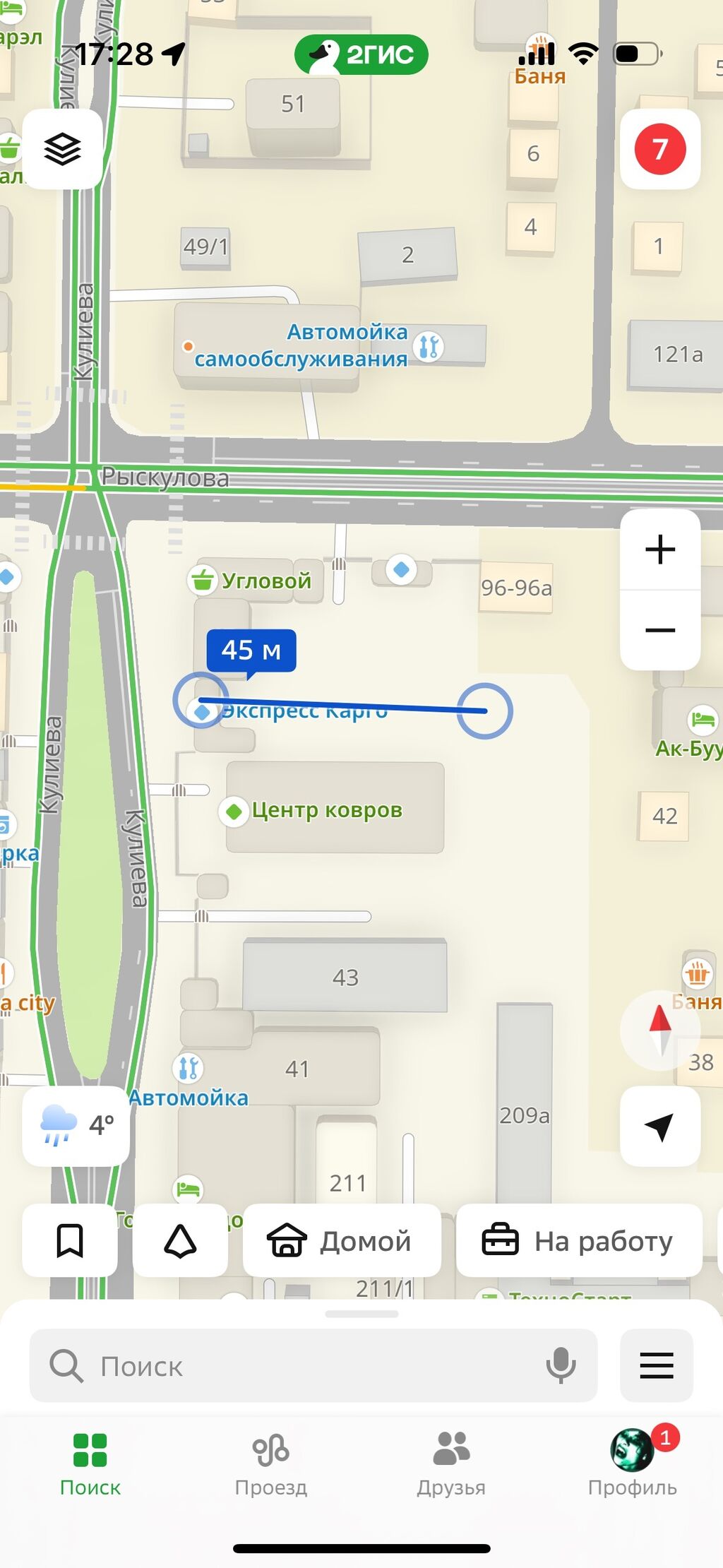Screen dimensions: 723x1568
Task: Open the weather widget showing 4°
Action: tap(76, 1125)
